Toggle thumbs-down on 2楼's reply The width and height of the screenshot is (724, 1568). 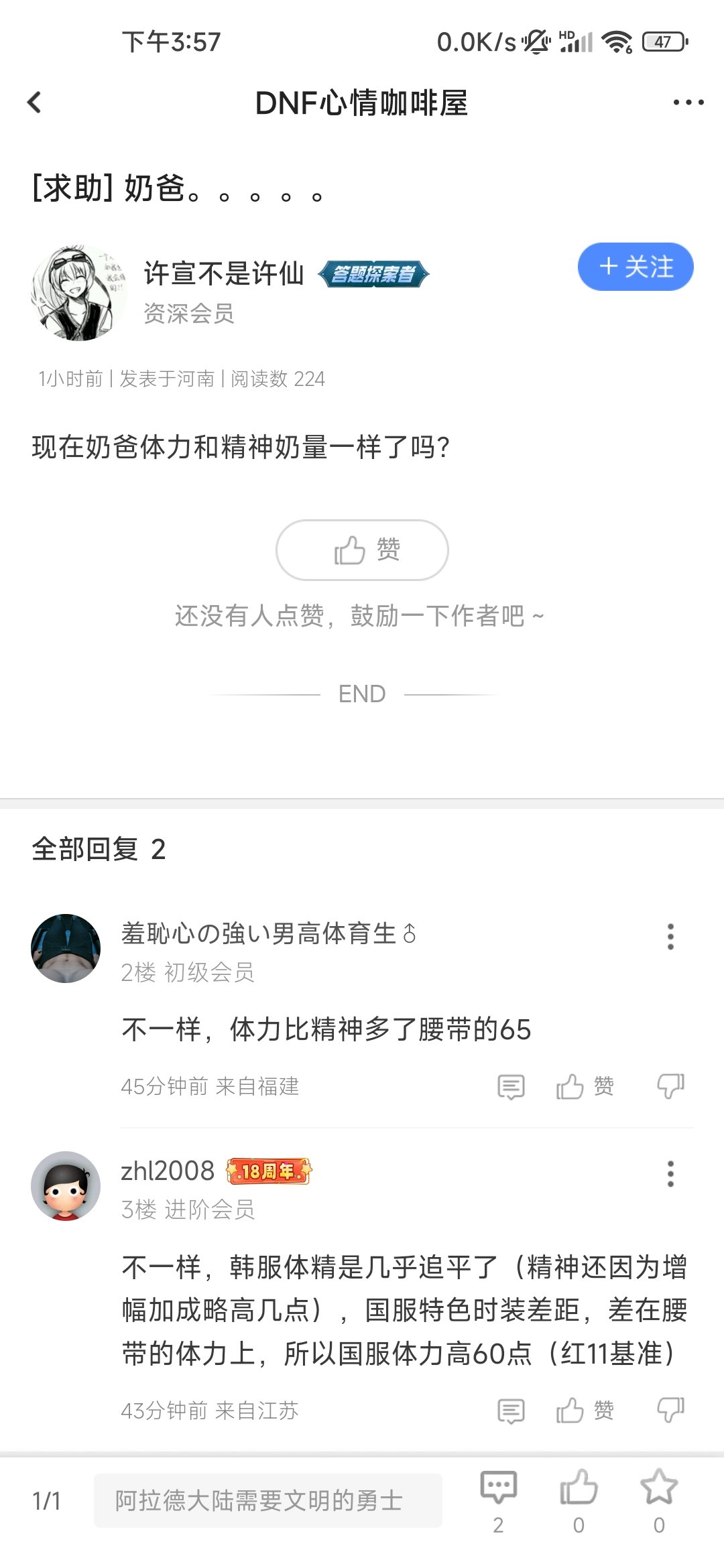click(x=670, y=1085)
